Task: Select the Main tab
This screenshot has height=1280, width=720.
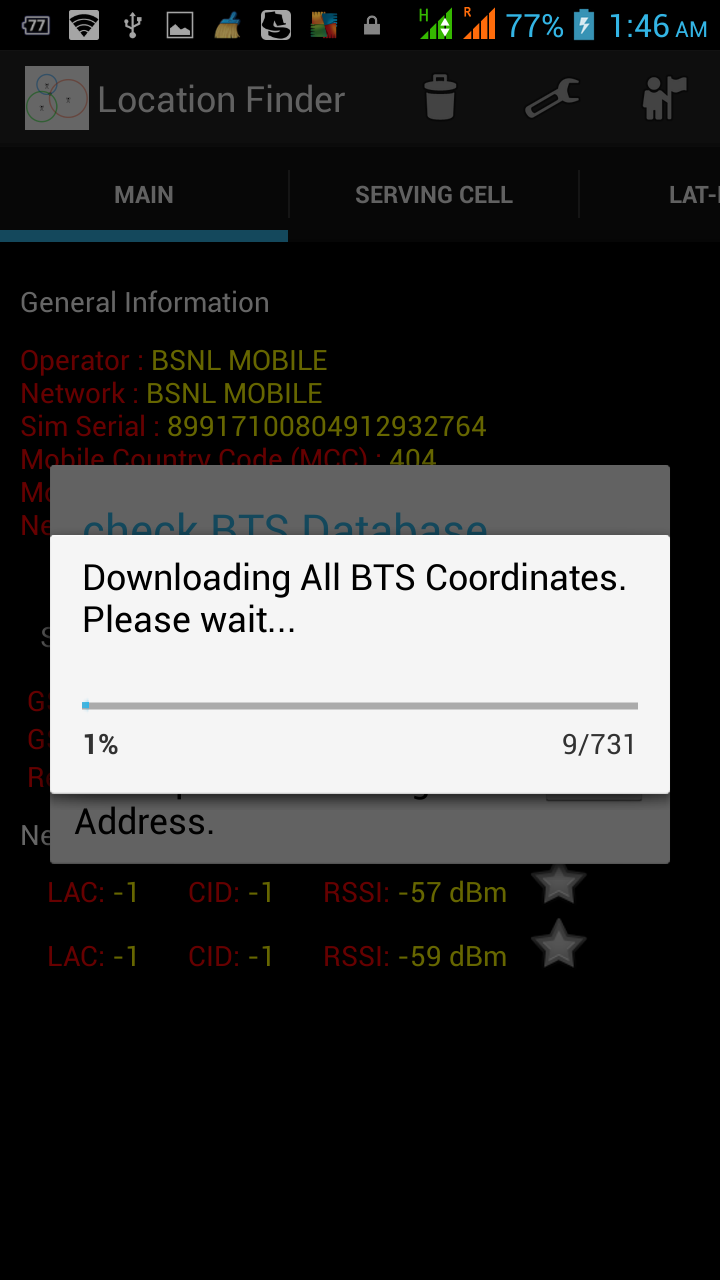Action: coord(144,195)
